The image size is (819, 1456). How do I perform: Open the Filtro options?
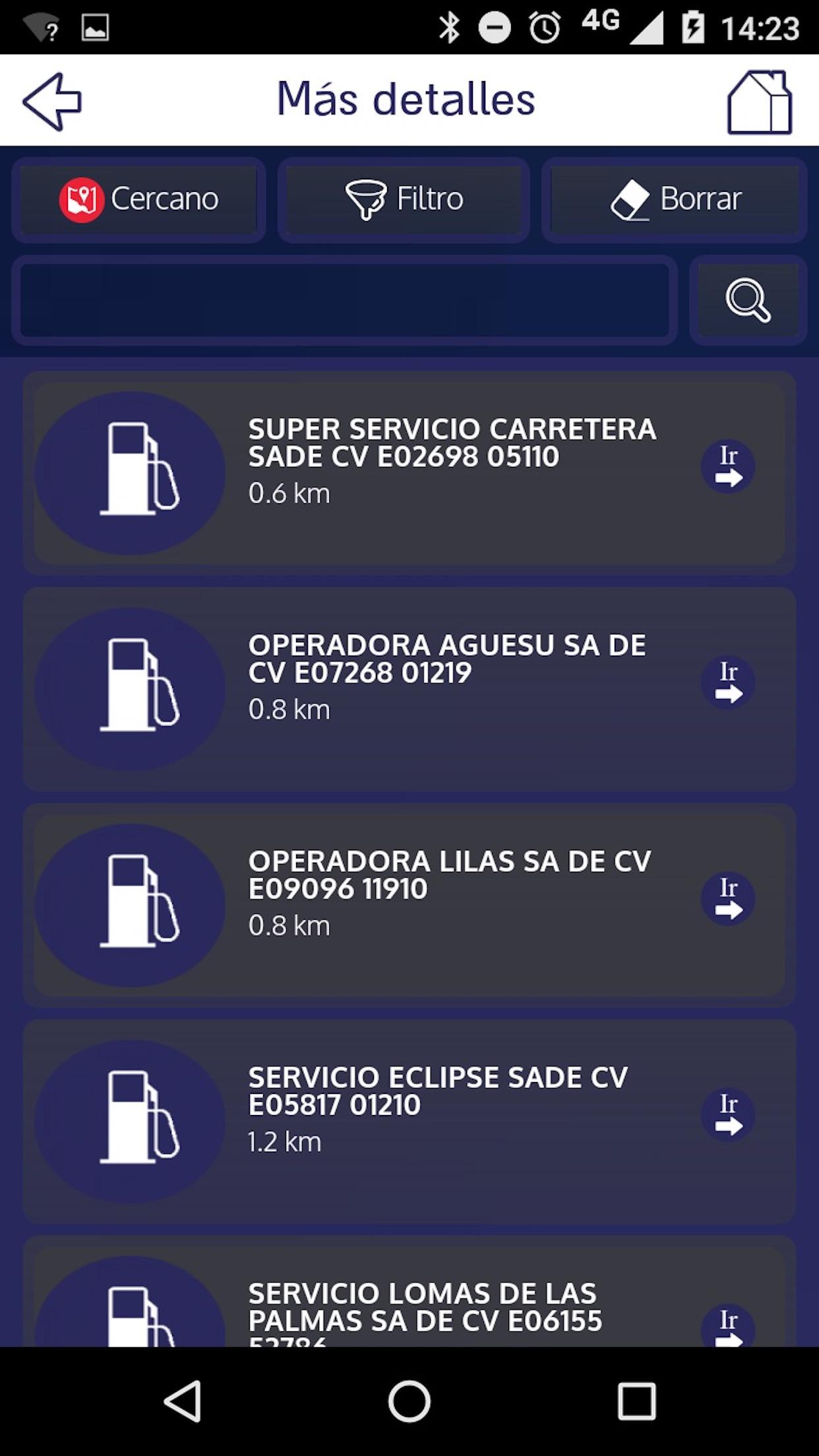(x=404, y=199)
